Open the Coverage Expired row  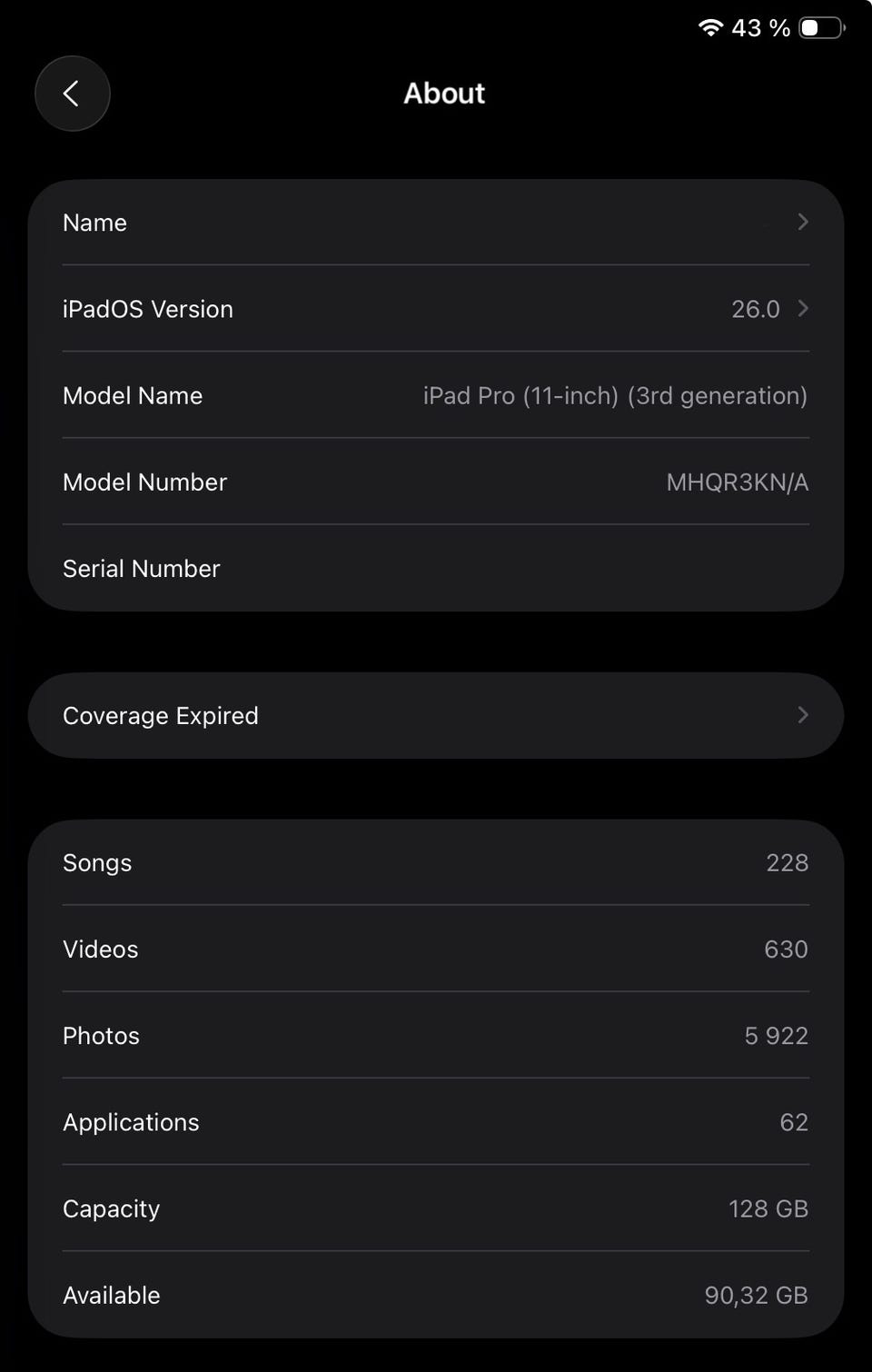[x=436, y=716]
